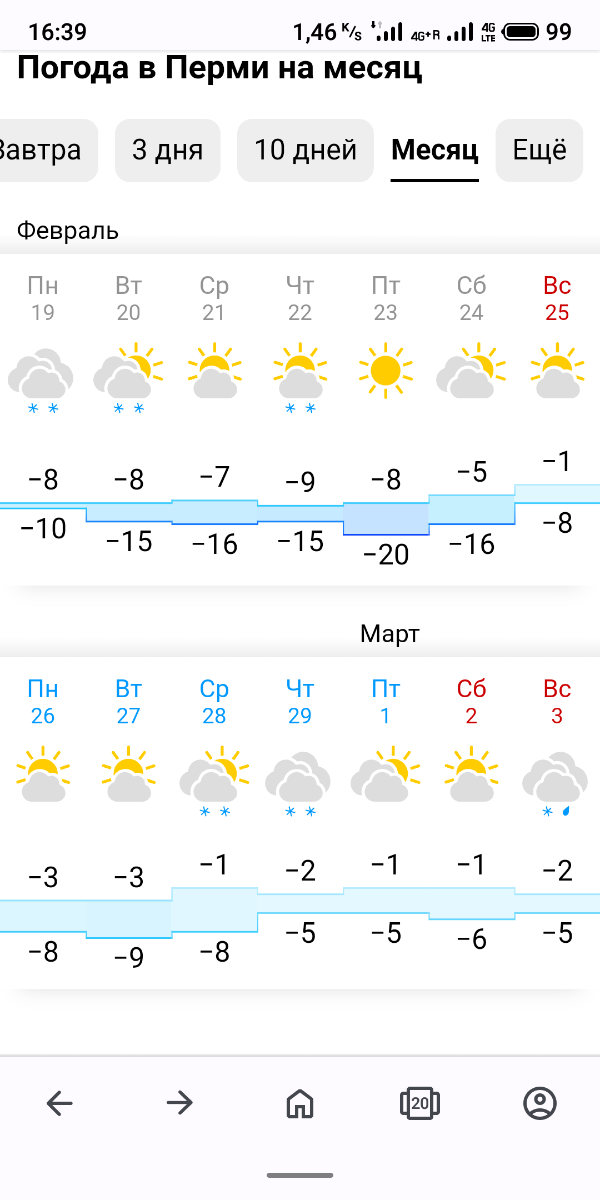Select the Месяц tab
Screen dimensions: 600x1200
point(435,151)
